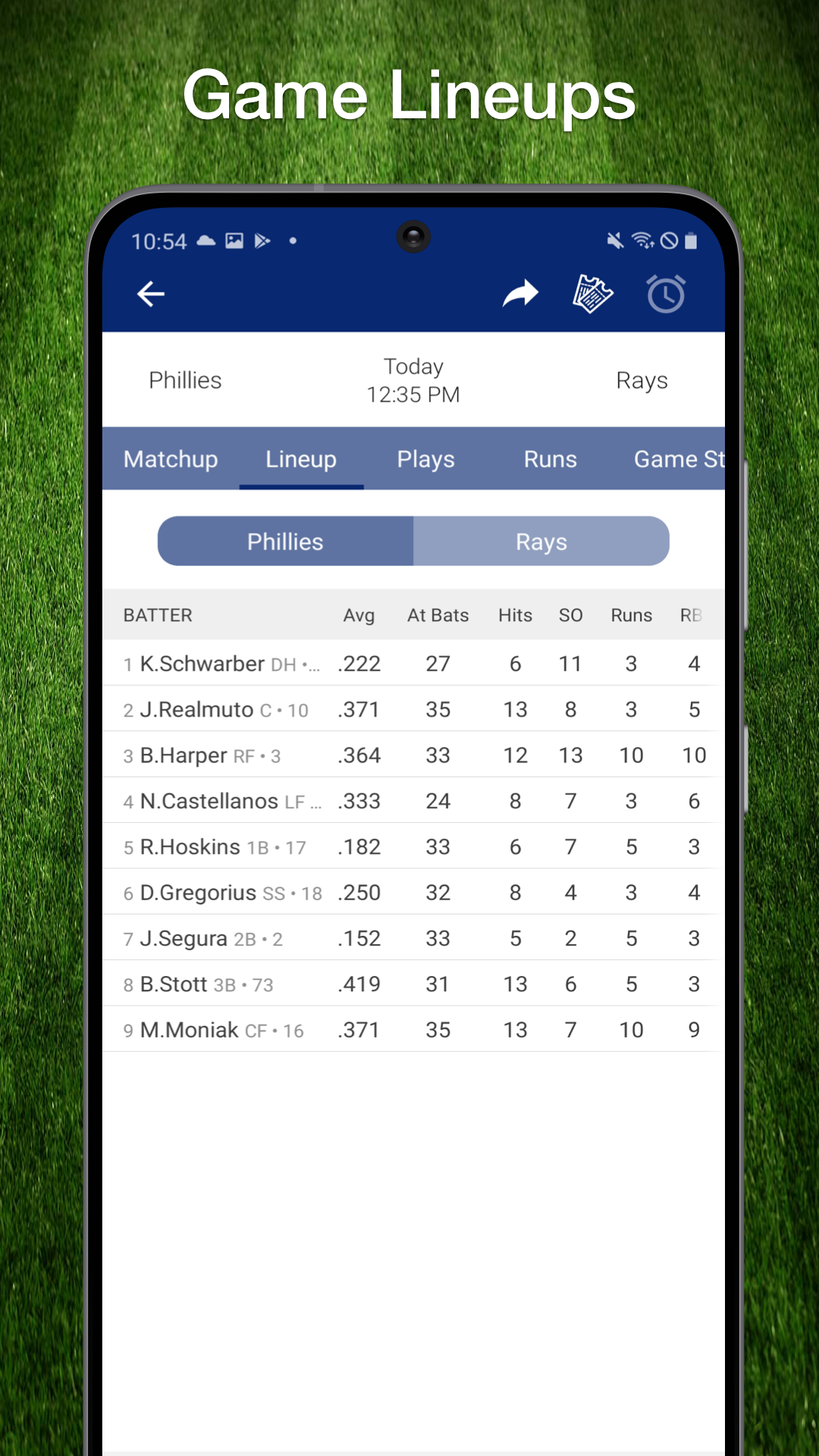Open the Matchup tab
819x1456 pixels.
coord(171,459)
